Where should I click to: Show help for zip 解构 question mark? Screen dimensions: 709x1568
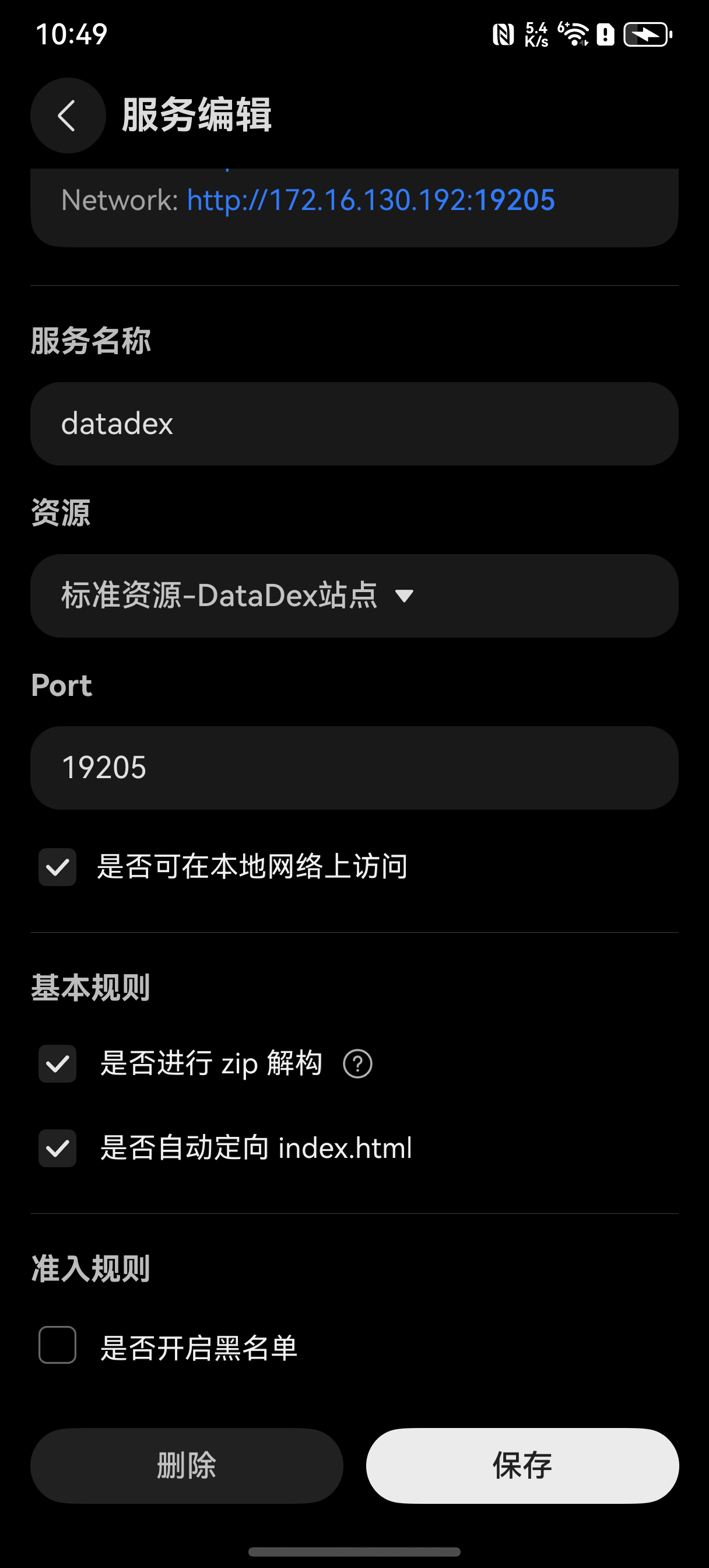(358, 1064)
